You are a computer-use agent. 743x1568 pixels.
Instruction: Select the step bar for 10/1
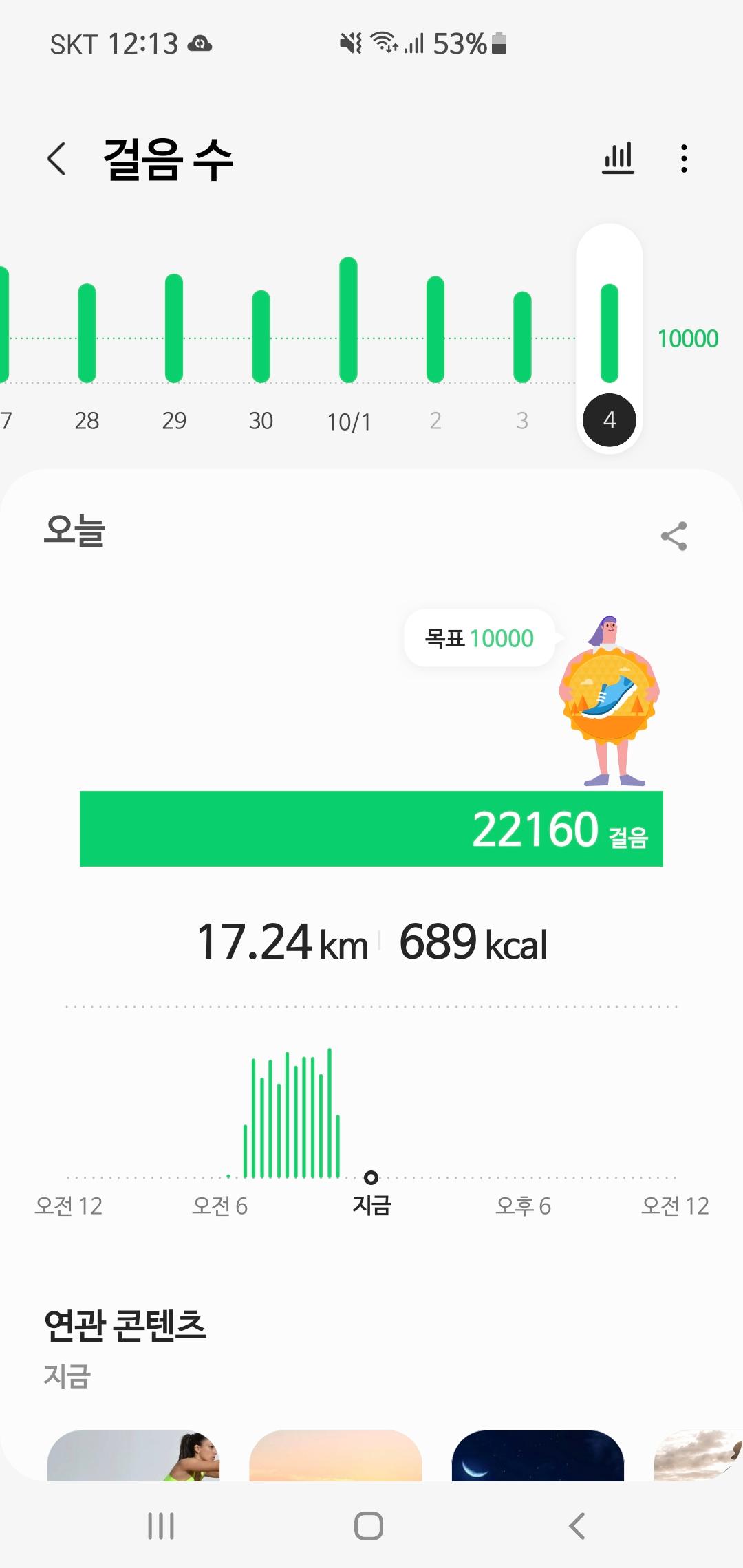click(349, 320)
